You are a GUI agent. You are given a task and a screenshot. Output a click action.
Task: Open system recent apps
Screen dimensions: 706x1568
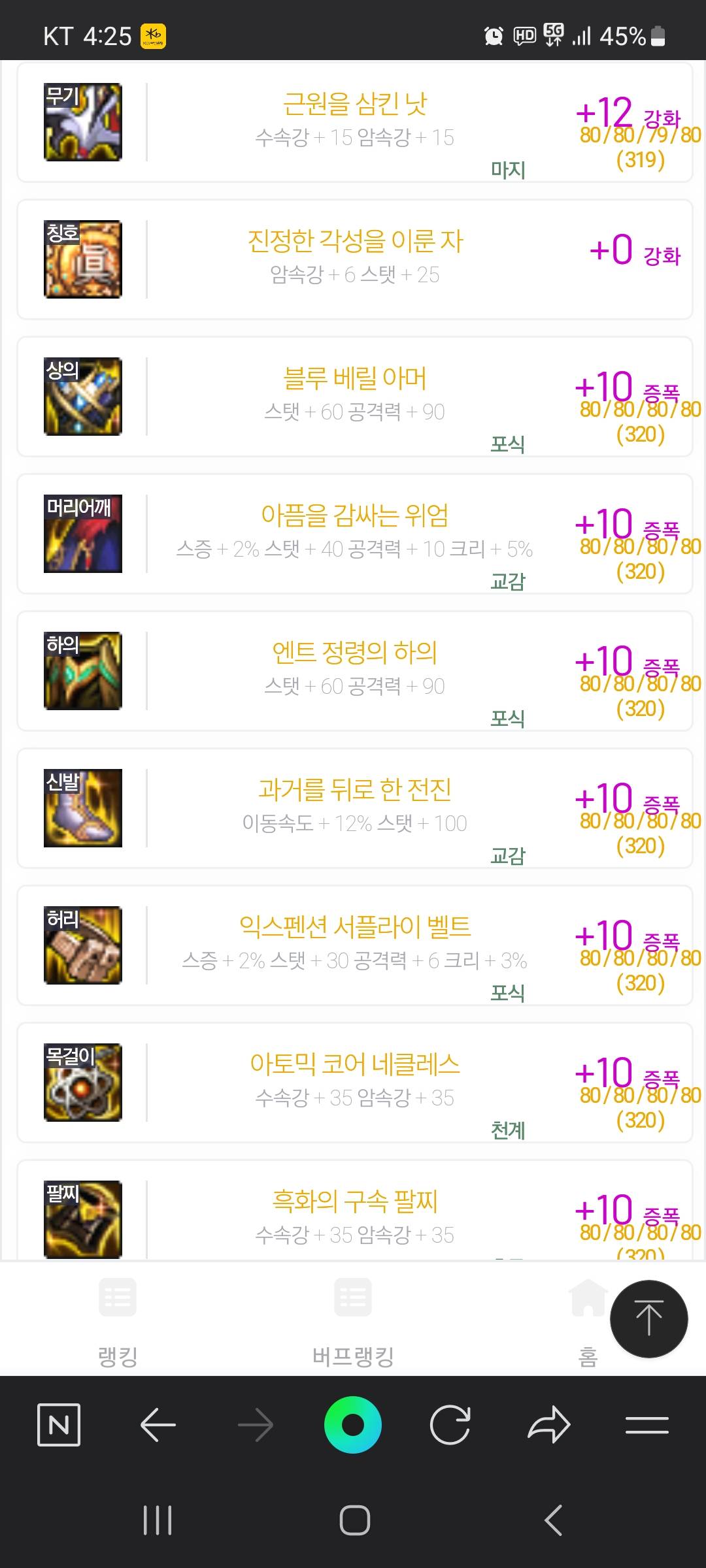point(158,1520)
